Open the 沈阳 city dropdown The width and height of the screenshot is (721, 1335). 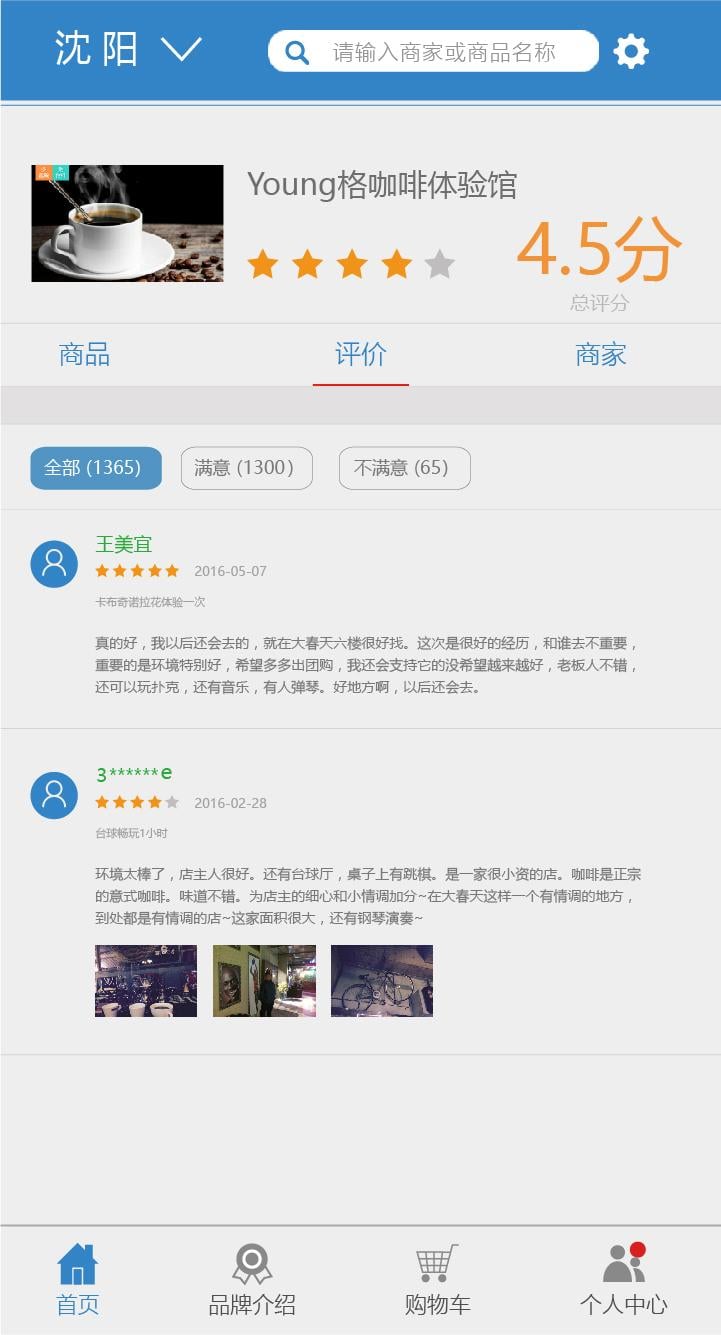pyautogui.click(x=128, y=49)
